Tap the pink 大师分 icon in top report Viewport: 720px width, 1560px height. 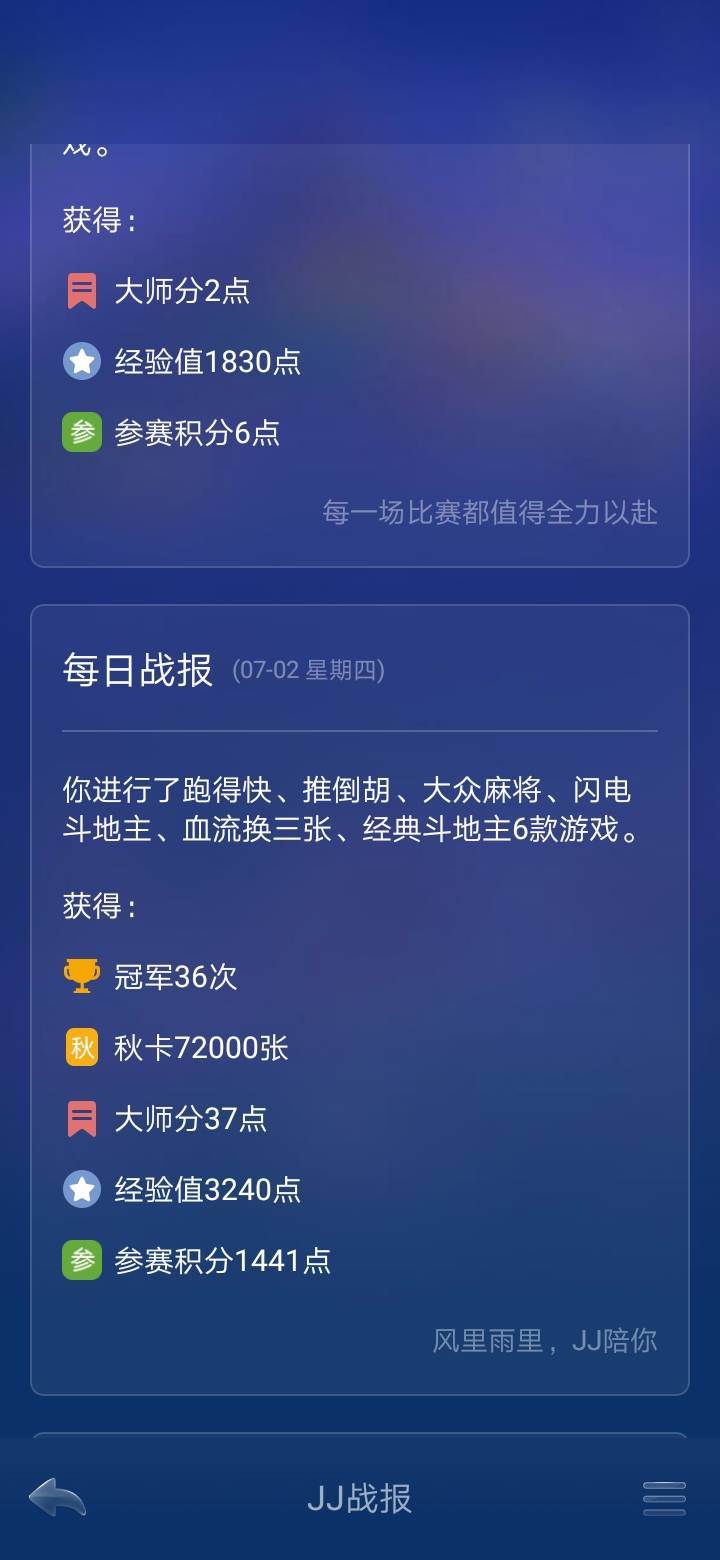pyautogui.click(x=81, y=290)
